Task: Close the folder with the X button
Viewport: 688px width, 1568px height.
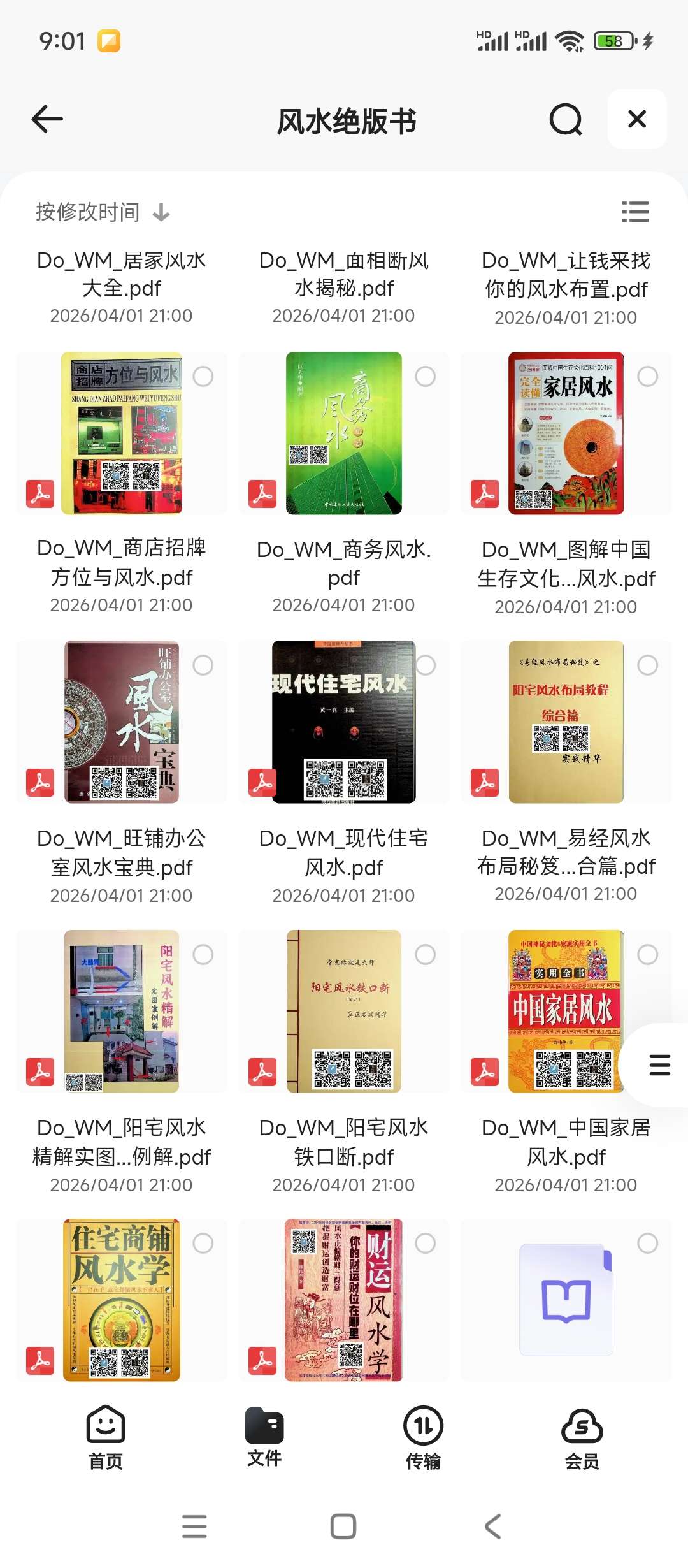Action: click(637, 119)
